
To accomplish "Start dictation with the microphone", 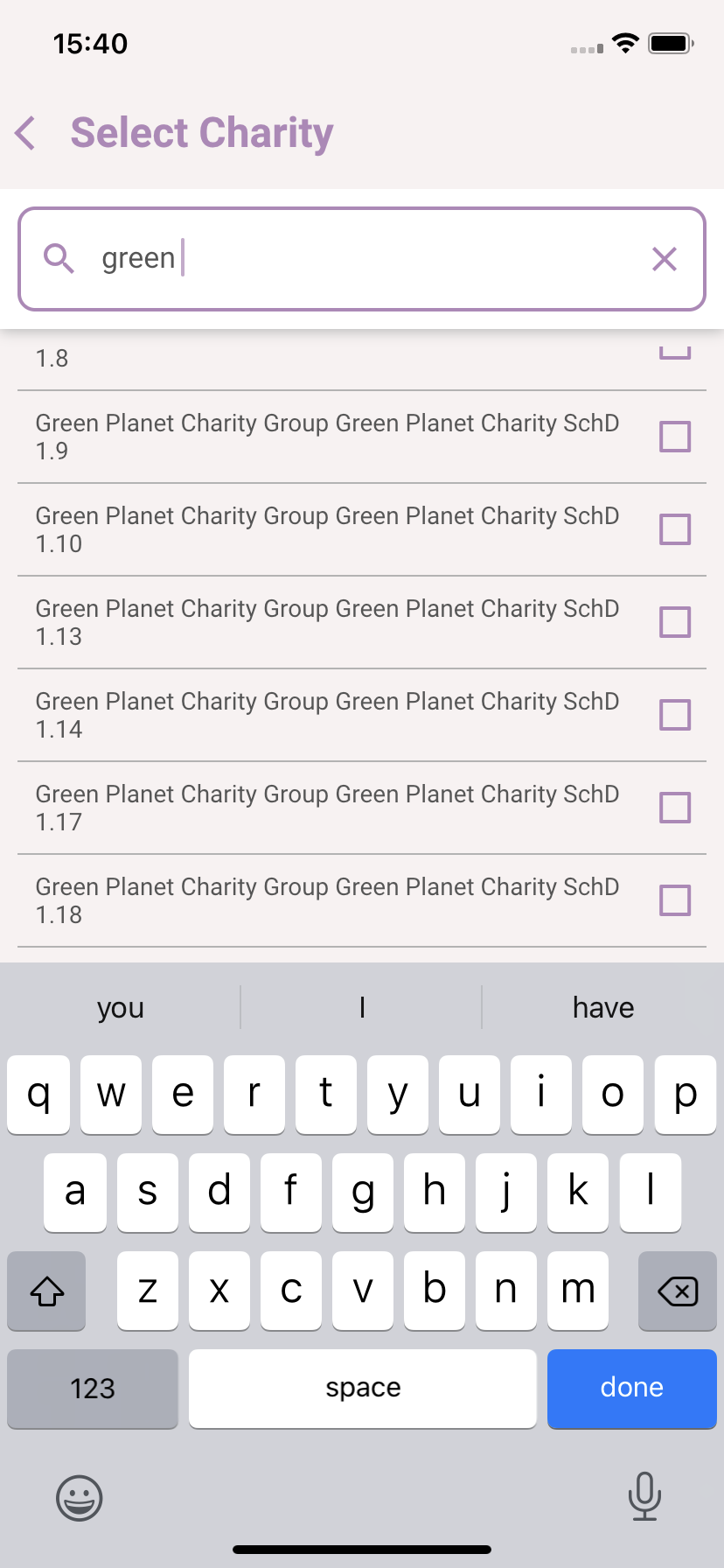I will click(x=644, y=1496).
